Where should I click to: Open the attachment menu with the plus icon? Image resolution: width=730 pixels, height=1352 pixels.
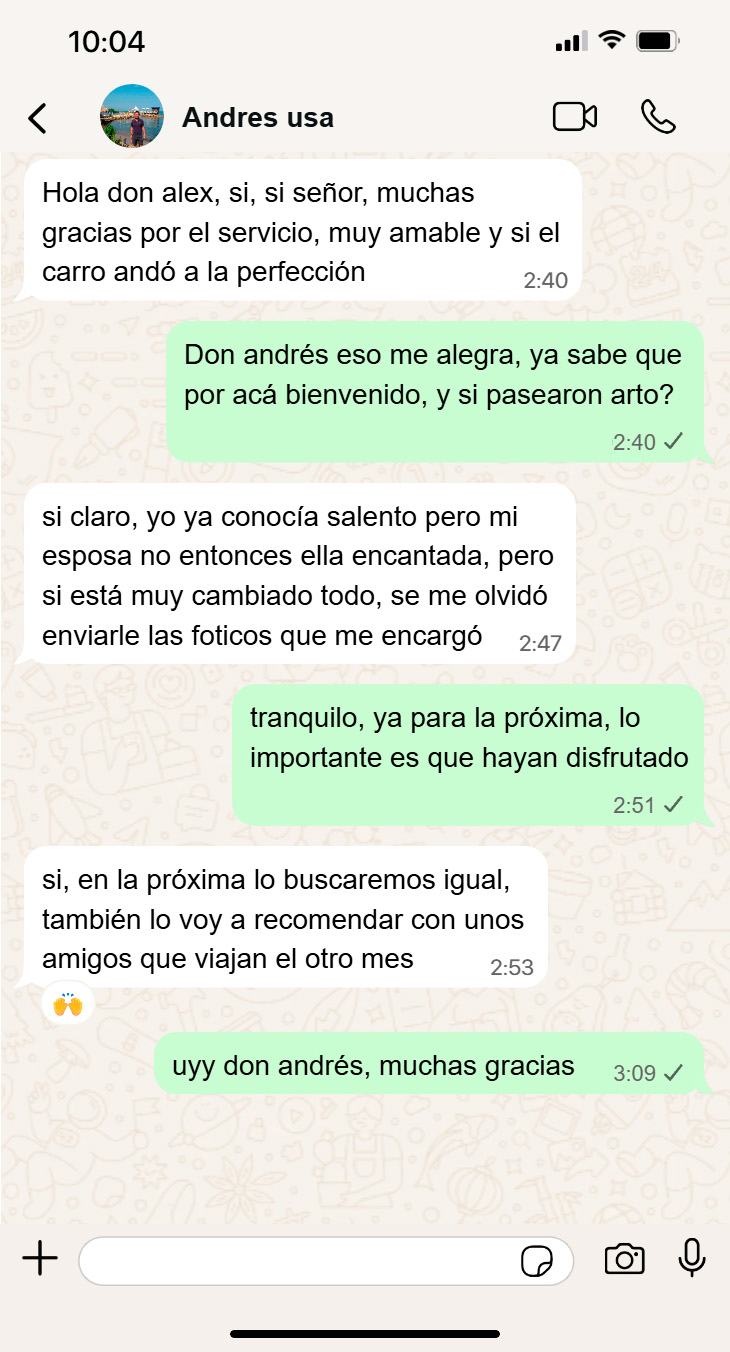point(39,1260)
